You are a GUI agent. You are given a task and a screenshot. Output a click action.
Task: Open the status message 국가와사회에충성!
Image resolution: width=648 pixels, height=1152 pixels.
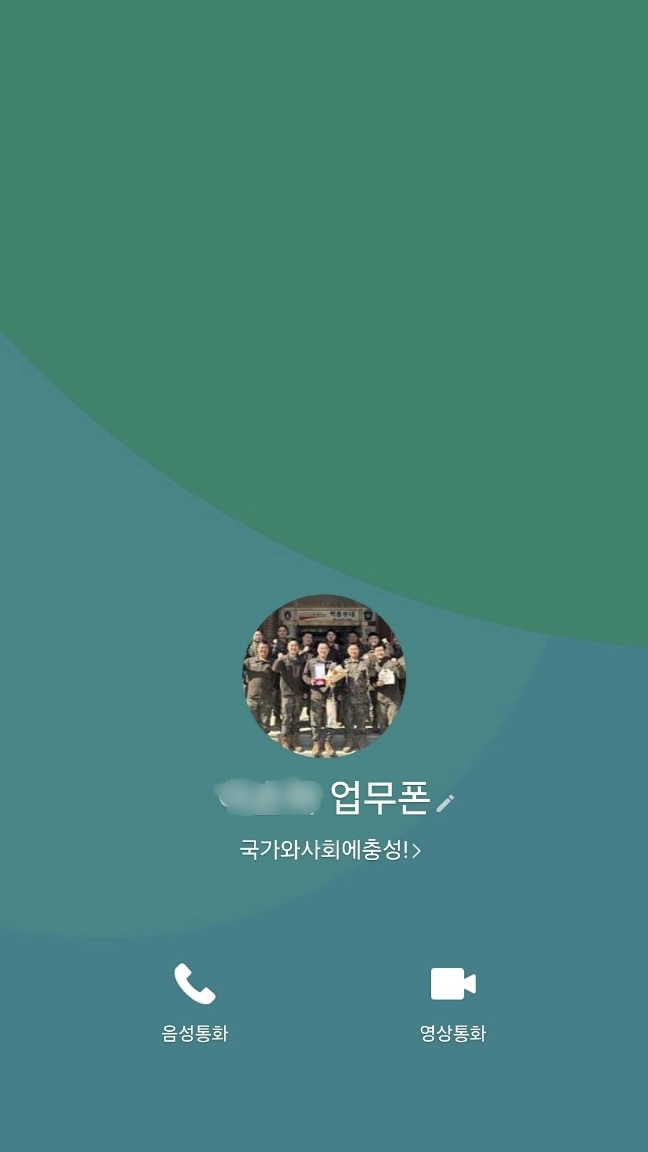(330, 851)
